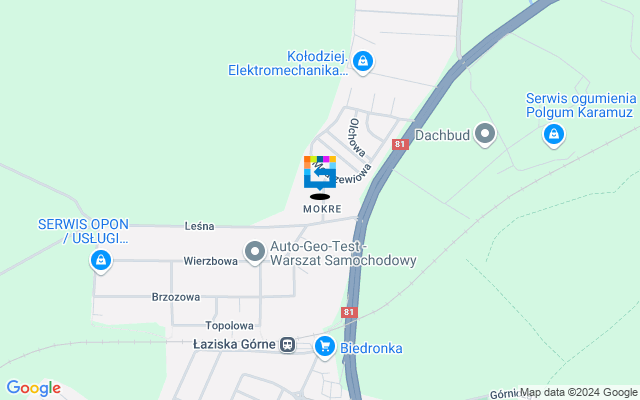Tap the Dachbud place marker
Viewport: 640px width, 400px height.
pyautogui.click(x=486, y=133)
